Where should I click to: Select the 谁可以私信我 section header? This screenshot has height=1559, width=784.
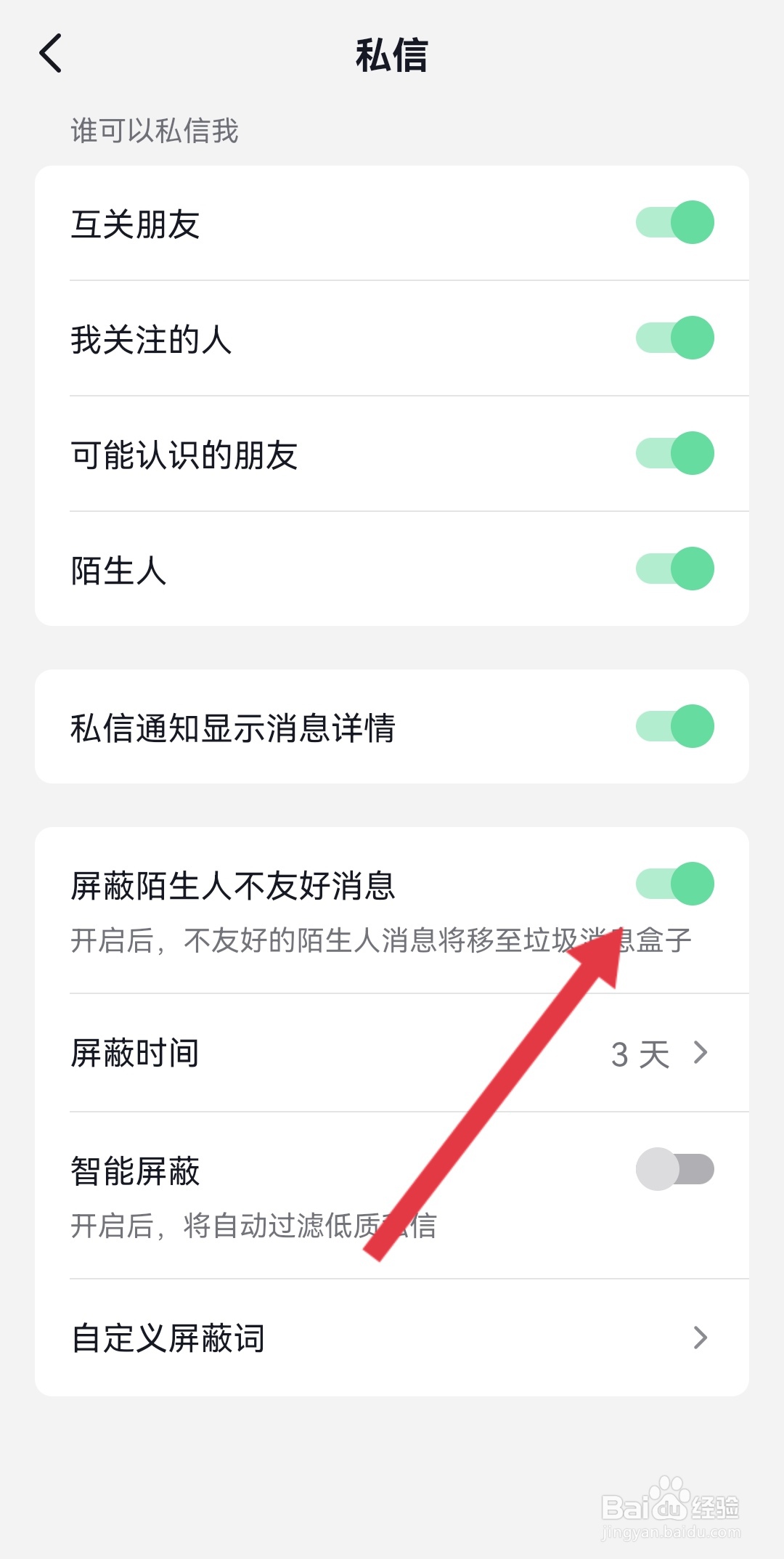153,131
